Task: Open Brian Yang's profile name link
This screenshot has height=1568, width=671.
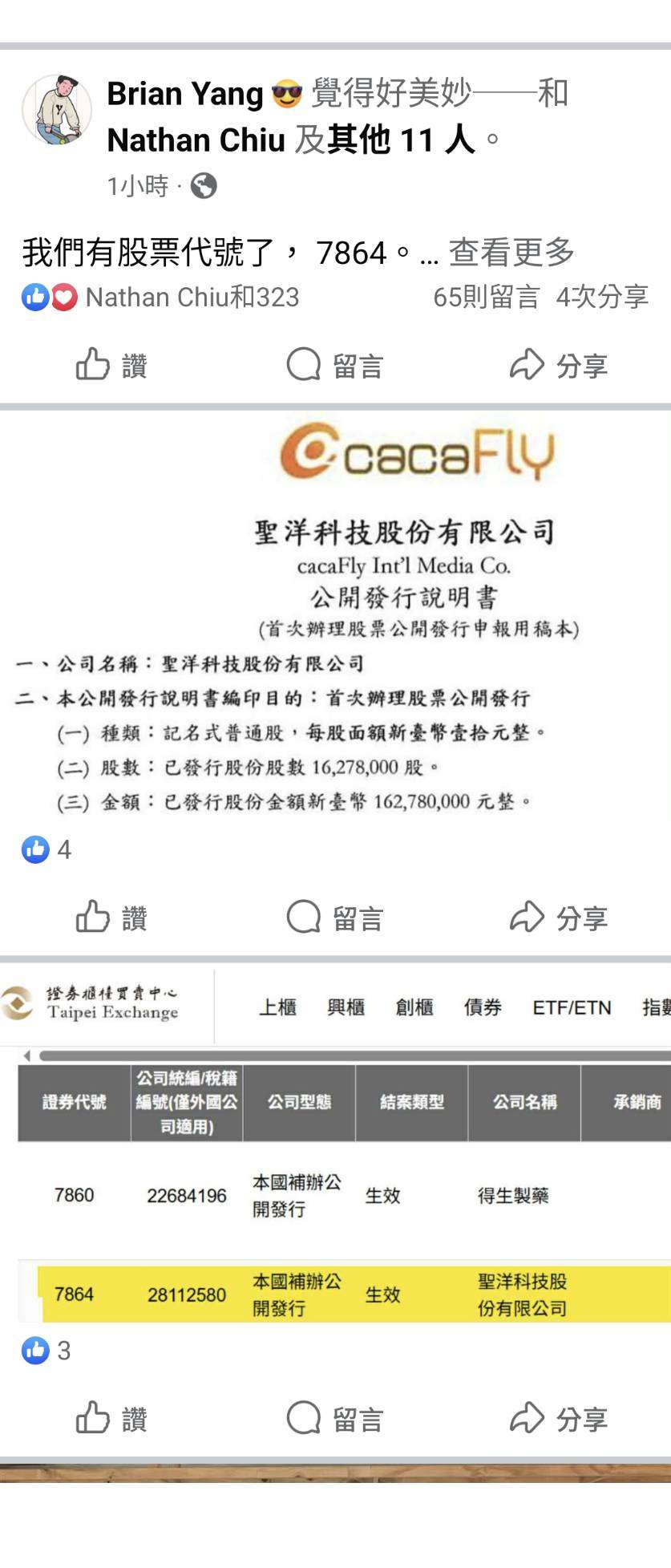Action: 185,94
